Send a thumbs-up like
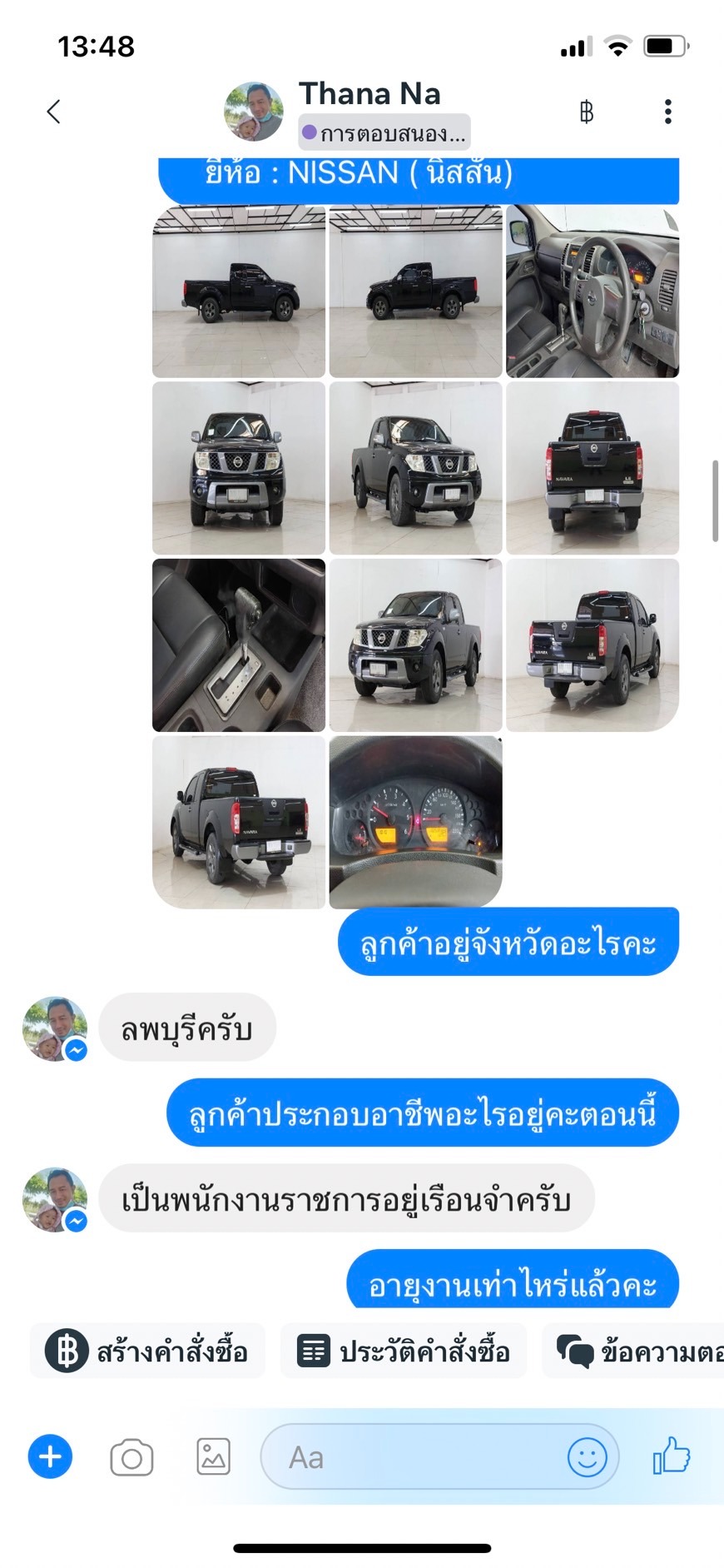Viewport: 724px width, 1568px height. click(x=672, y=1456)
